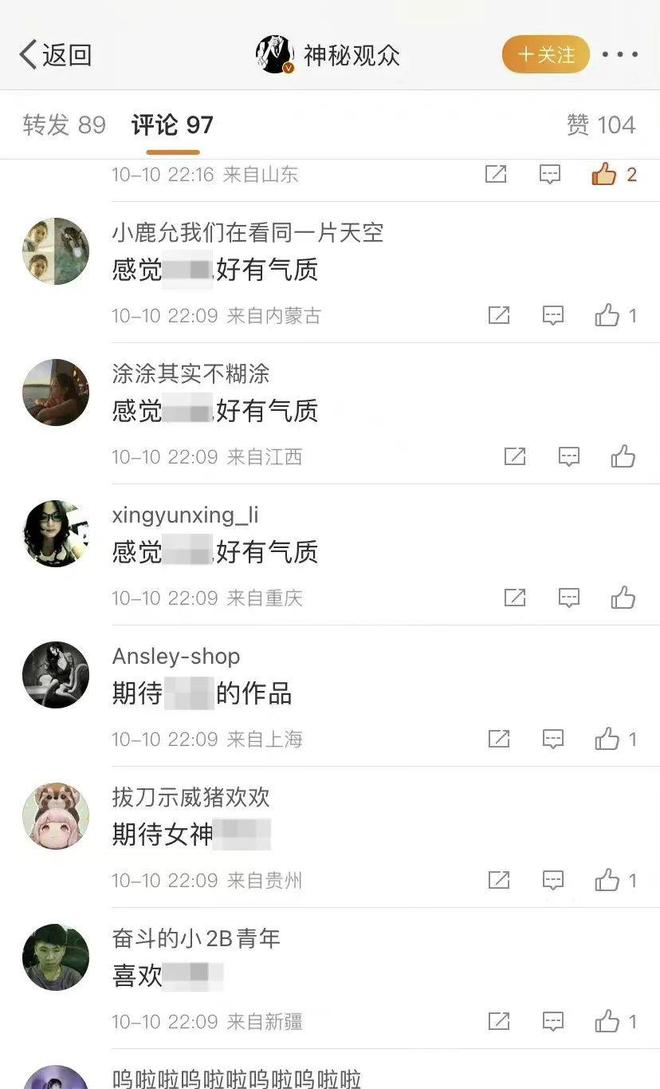
Task: Like 小鹿允我们在看同一片天空's comment
Action: [x=608, y=316]
